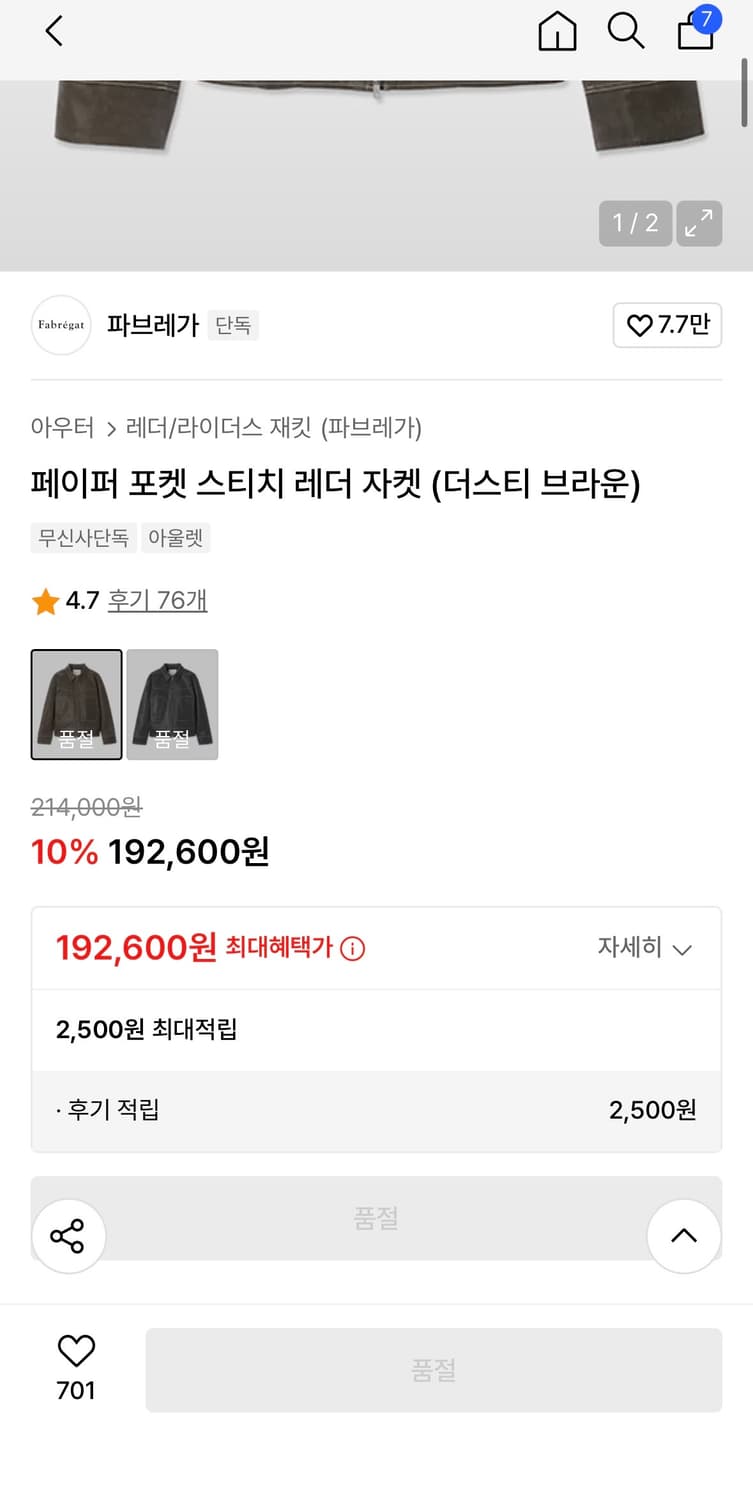Share the product via the share icon
This screenshot has height=1500, width=753.
point(68,1235)
